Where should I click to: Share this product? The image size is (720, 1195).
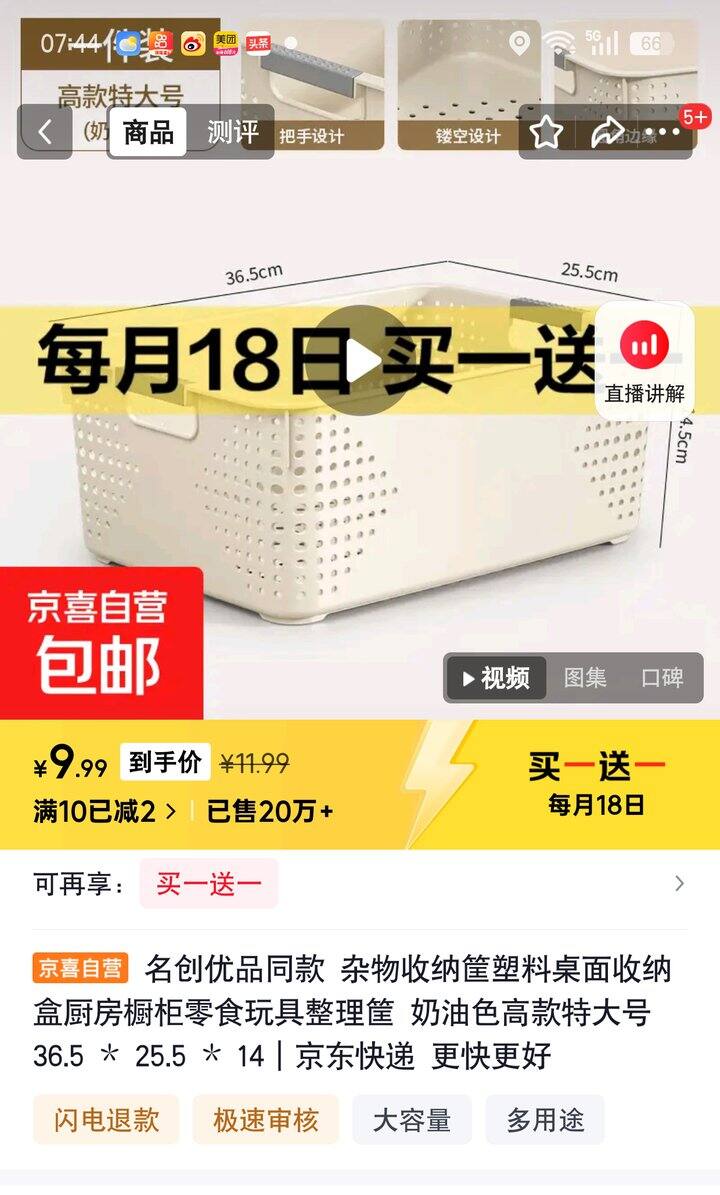click(606, 132)
